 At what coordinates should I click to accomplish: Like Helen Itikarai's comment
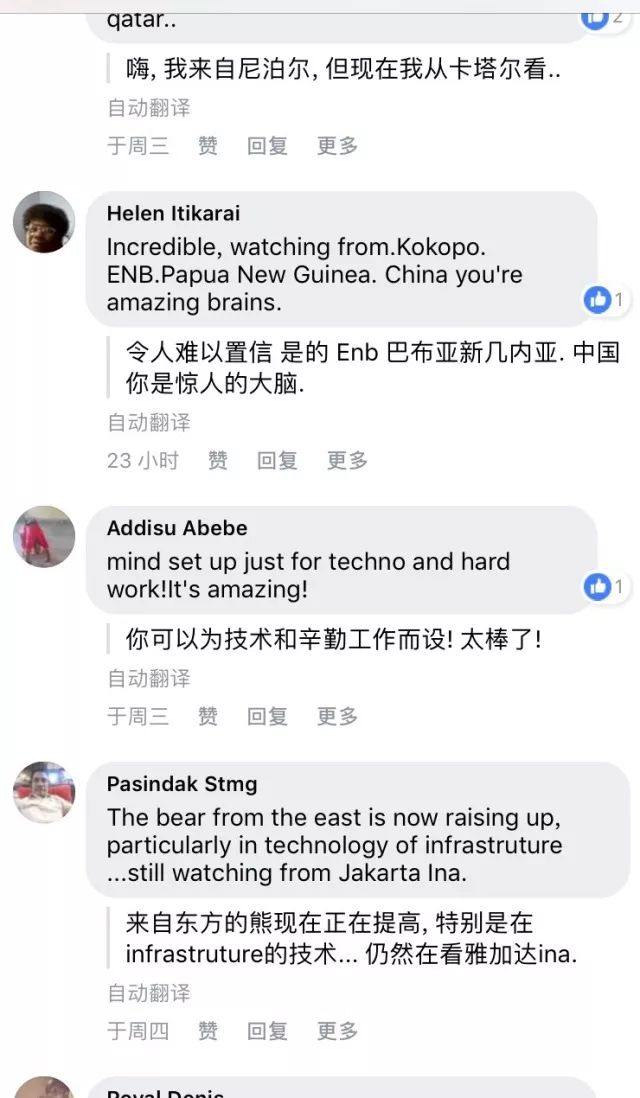tap(217, 461)
